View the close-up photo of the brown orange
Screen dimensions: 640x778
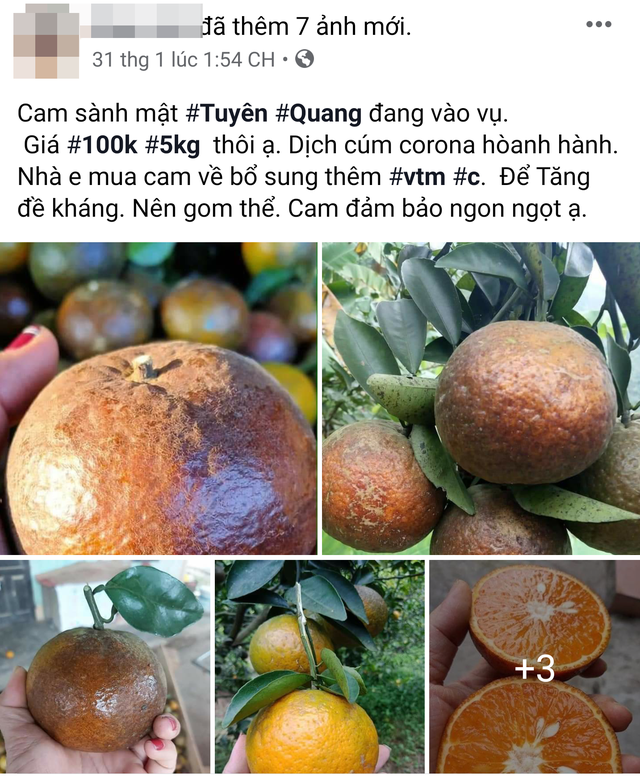coord(160,398)
